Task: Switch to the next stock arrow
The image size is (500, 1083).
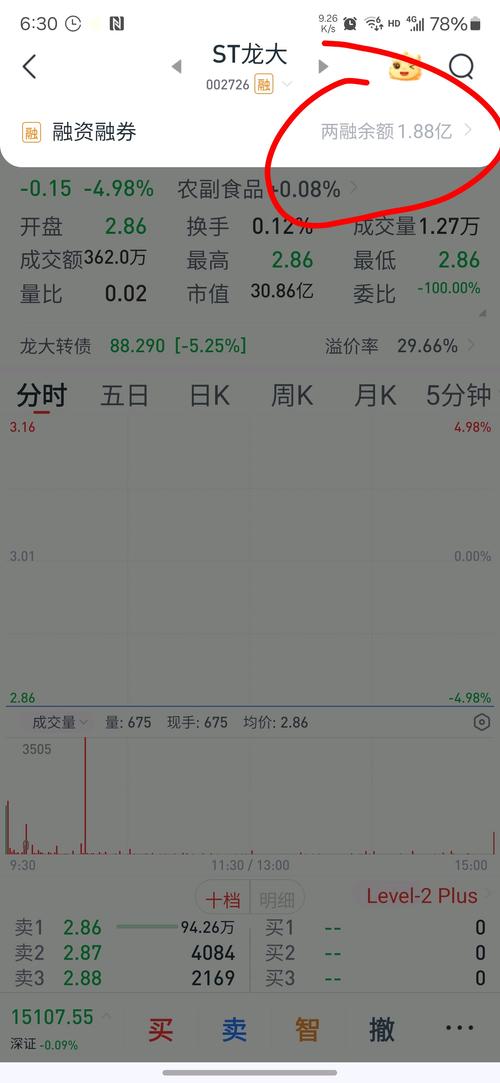Action: (x=323, y=67)
